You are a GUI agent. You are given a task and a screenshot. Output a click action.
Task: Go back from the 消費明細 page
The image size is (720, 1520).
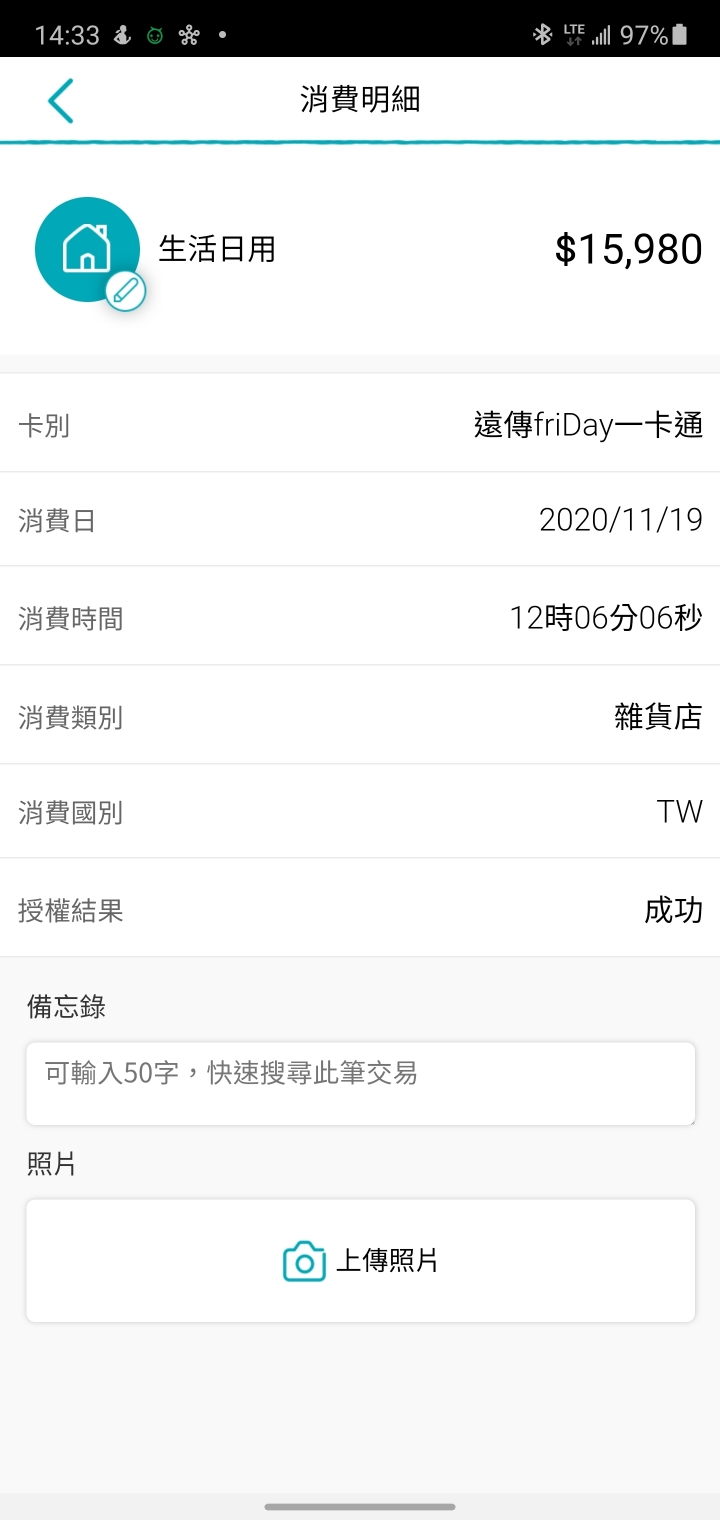click(x=61, y=100)
